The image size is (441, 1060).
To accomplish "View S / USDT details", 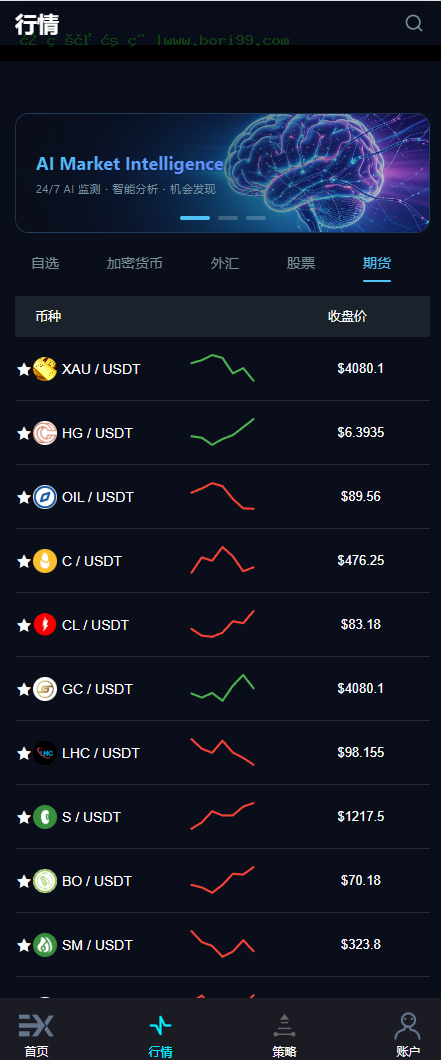I will pos(222,817).
